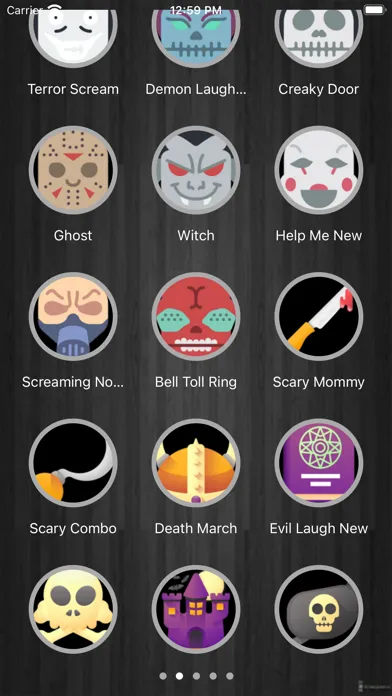The width and height of the screenshot is (392, 696).
Task: Select the purple haunted castle icon
Action: [x=196, y=609]
